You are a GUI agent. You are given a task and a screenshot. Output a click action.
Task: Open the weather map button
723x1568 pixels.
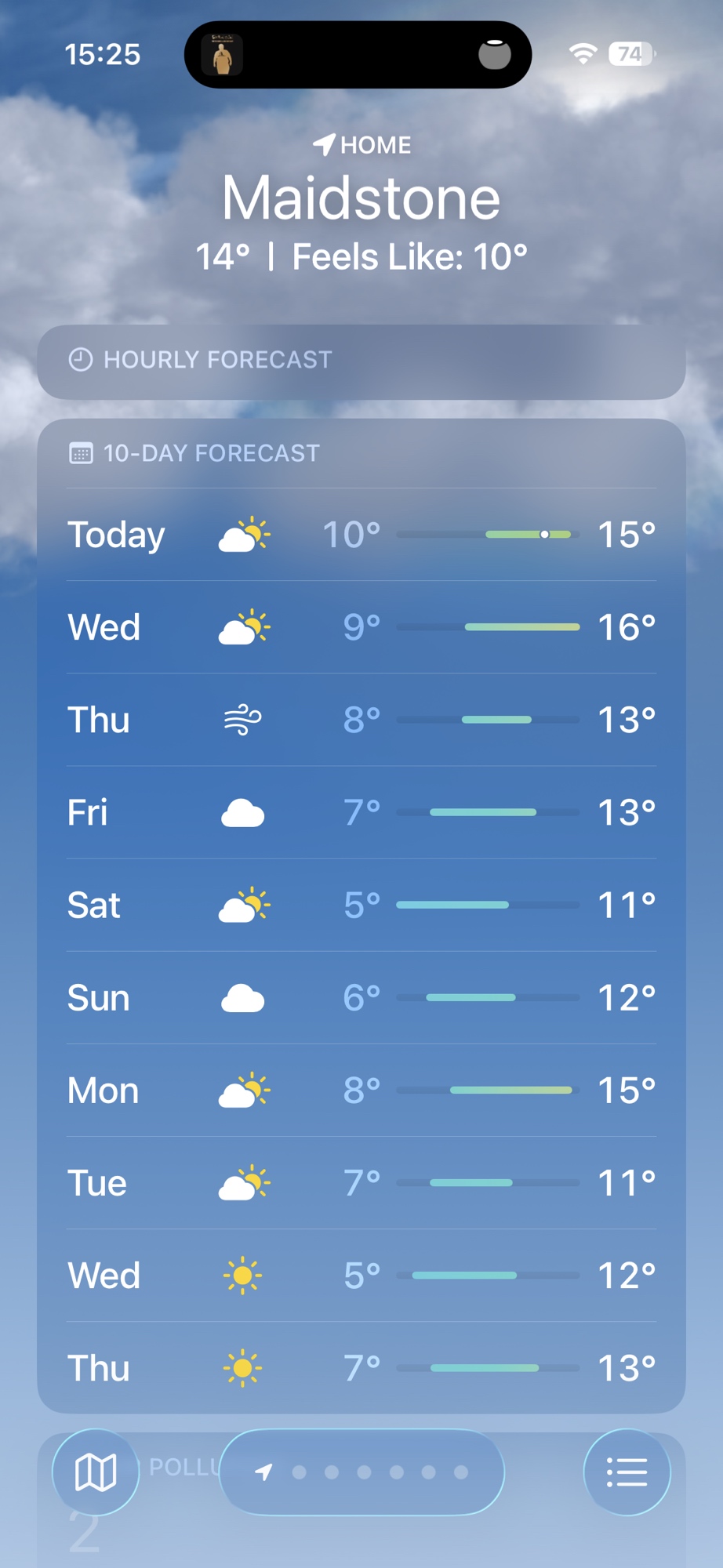coord(96,1472)
